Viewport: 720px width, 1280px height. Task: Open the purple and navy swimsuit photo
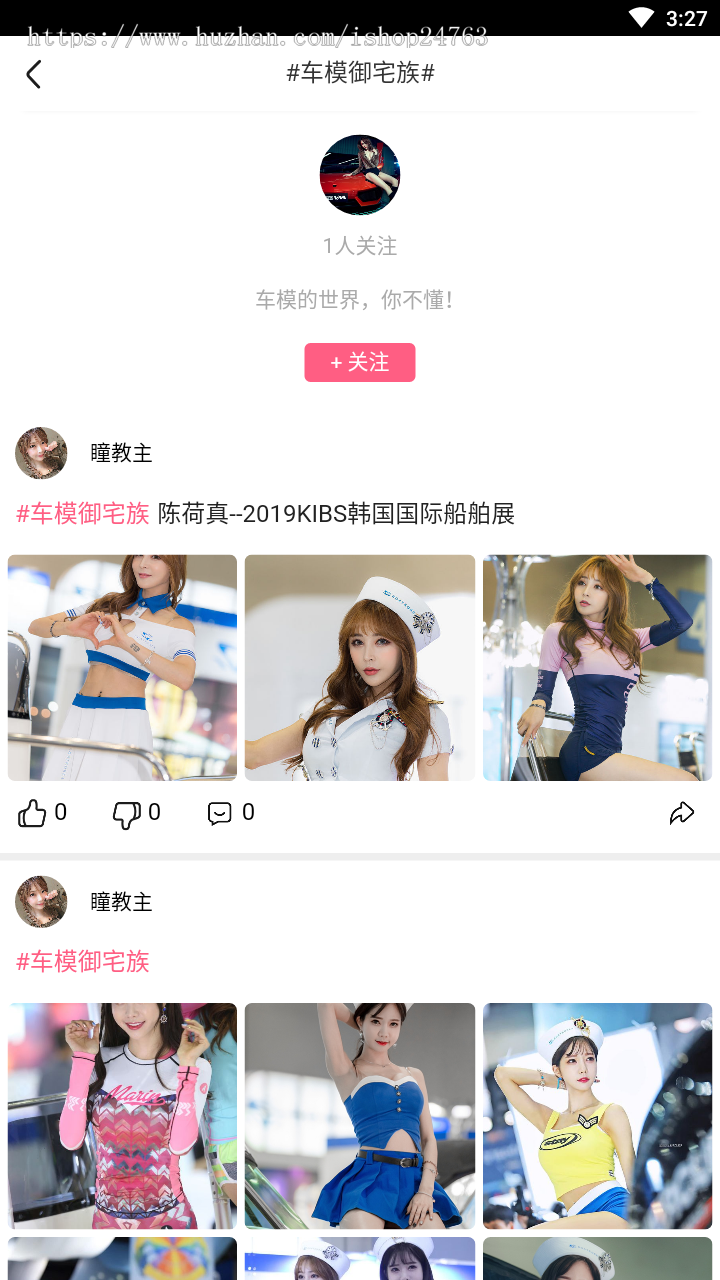(597, 668)
